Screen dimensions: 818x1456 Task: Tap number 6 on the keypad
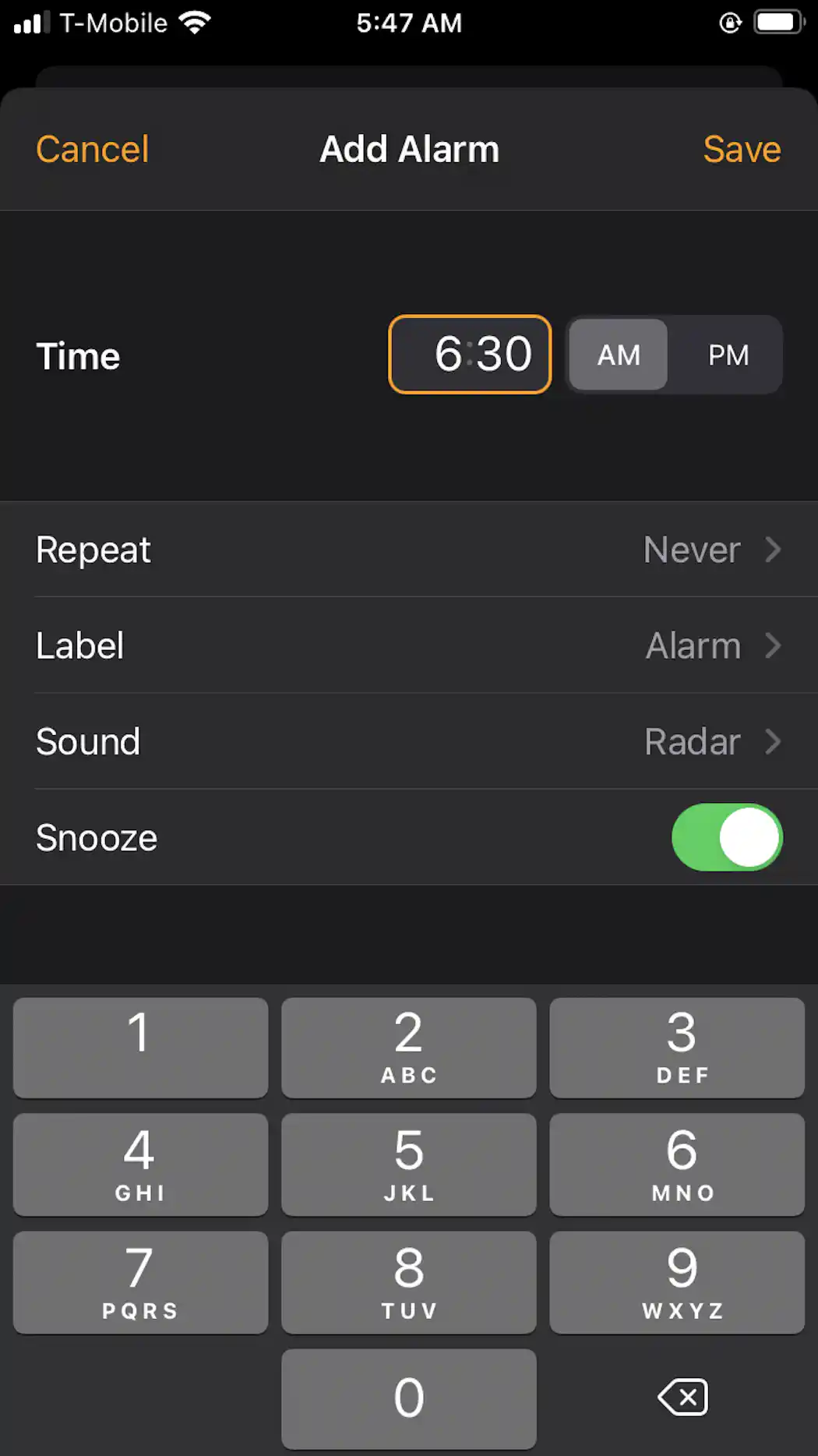click(676, 1164)
